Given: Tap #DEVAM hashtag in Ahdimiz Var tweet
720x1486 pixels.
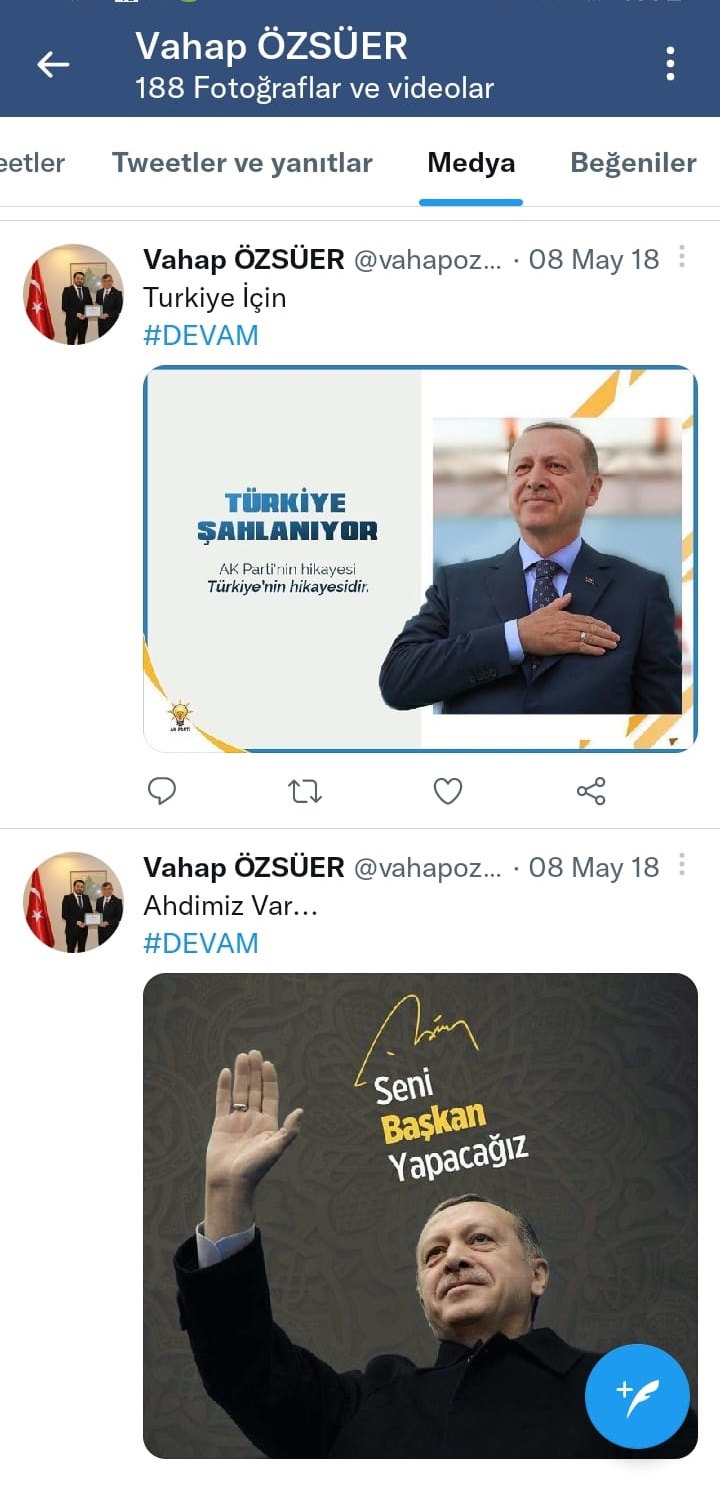Looking at the screenshot, I should pos(201,943).
